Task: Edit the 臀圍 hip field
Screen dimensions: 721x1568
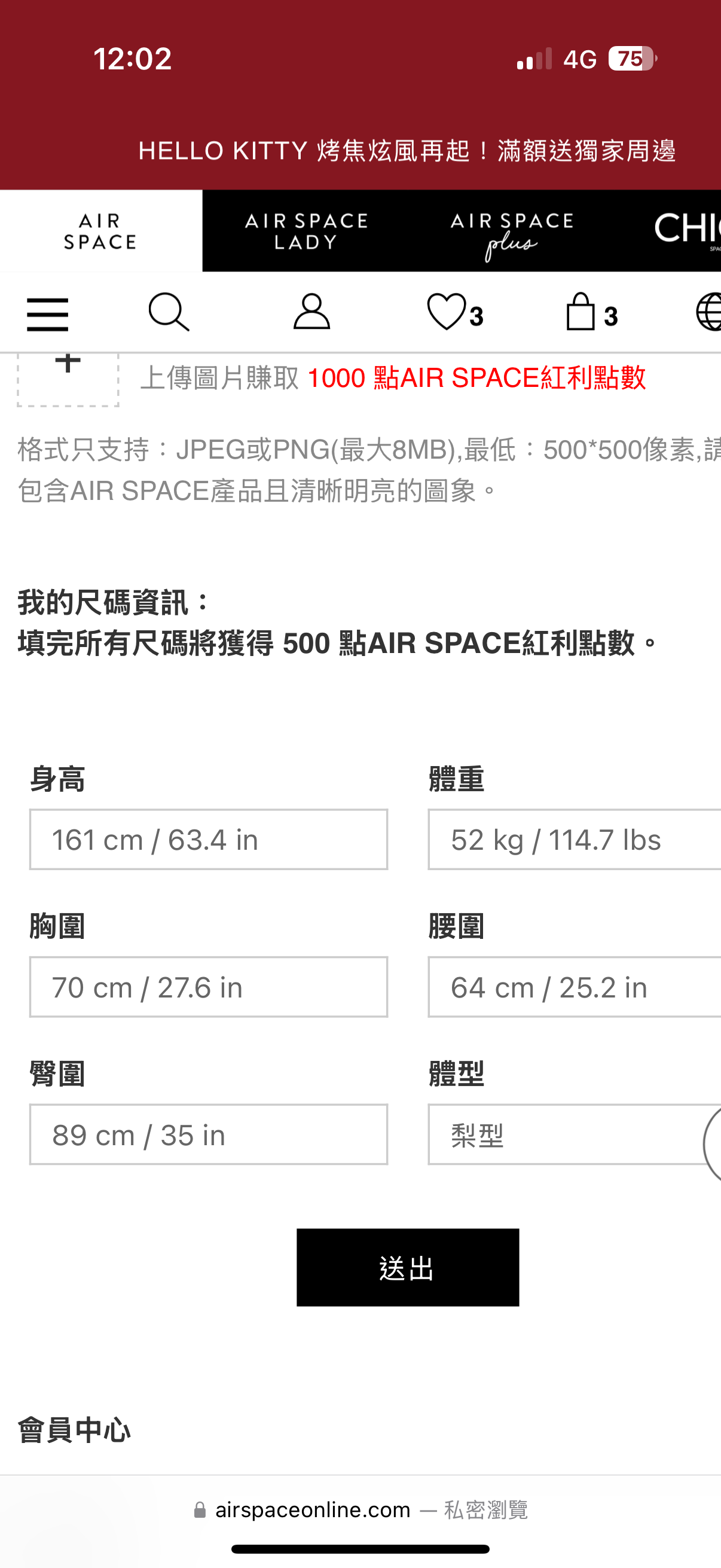Action: (208, 1134)
